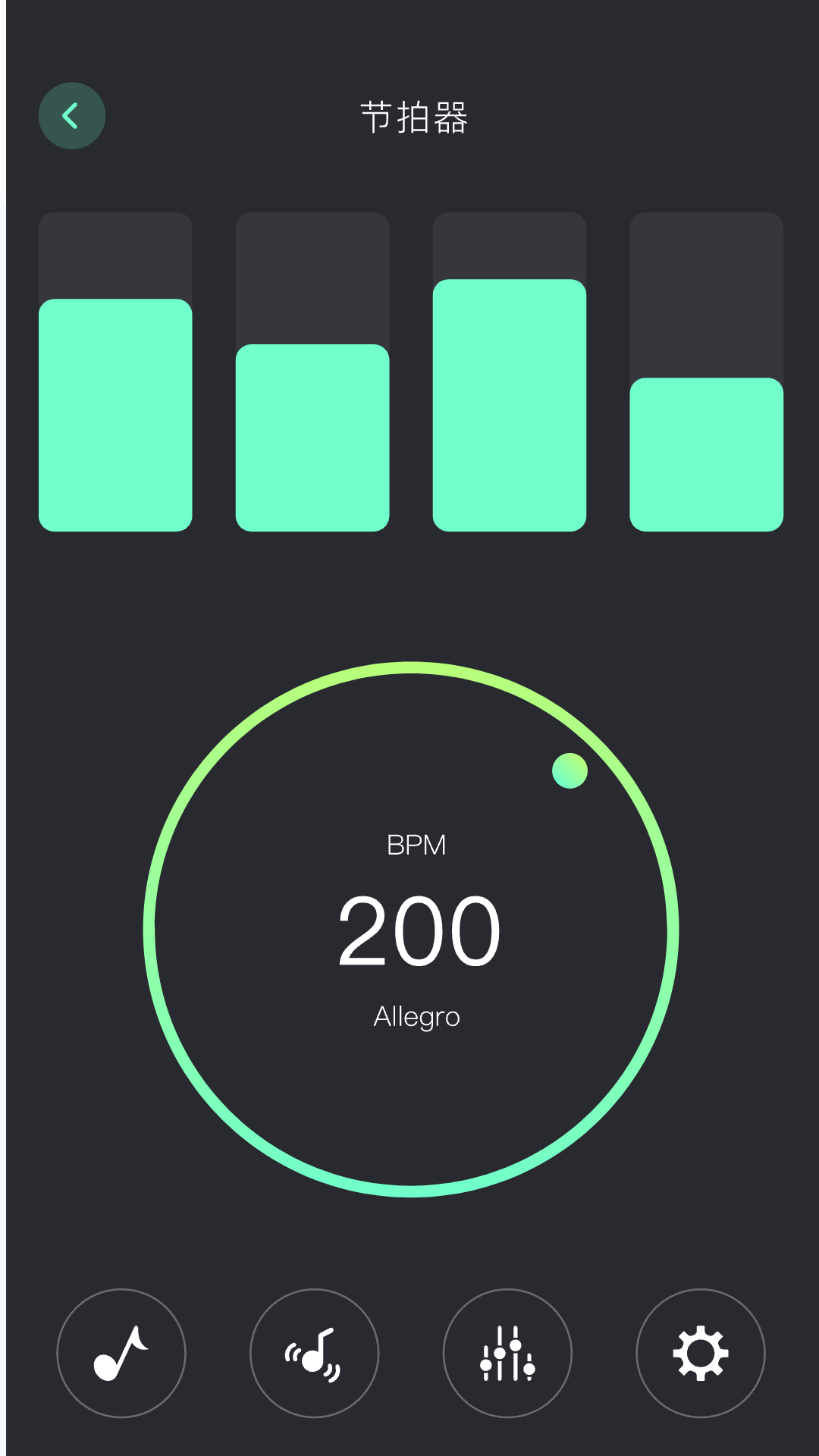Tap the shortest fourth beat bar
Screen dimensions: 819x1456
pyautogui.click(x=707, y=453)
